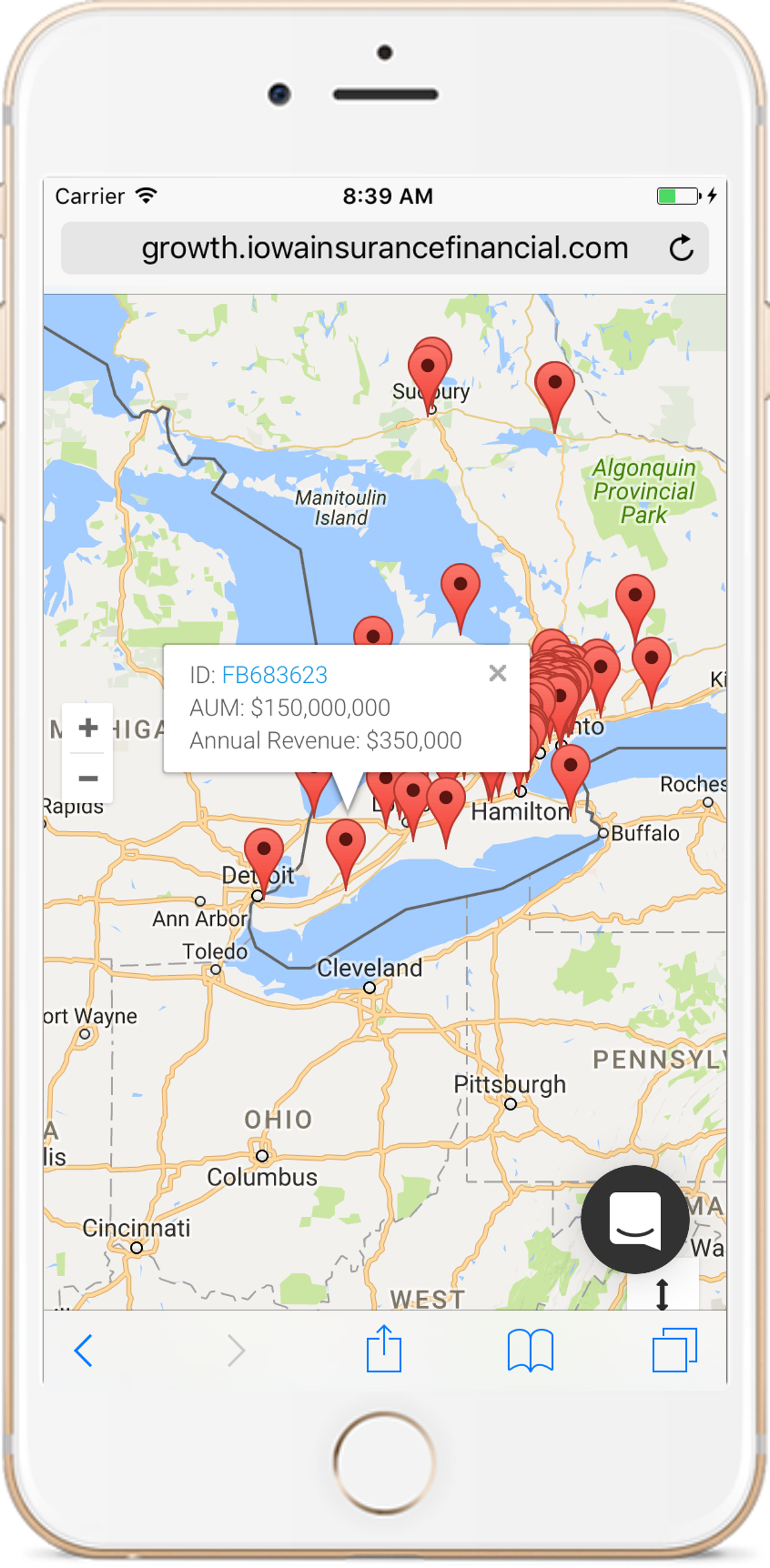Screen dimensions: 770x1568
Task: Show open browser tabs
Action: click(x=674, y=1351)
